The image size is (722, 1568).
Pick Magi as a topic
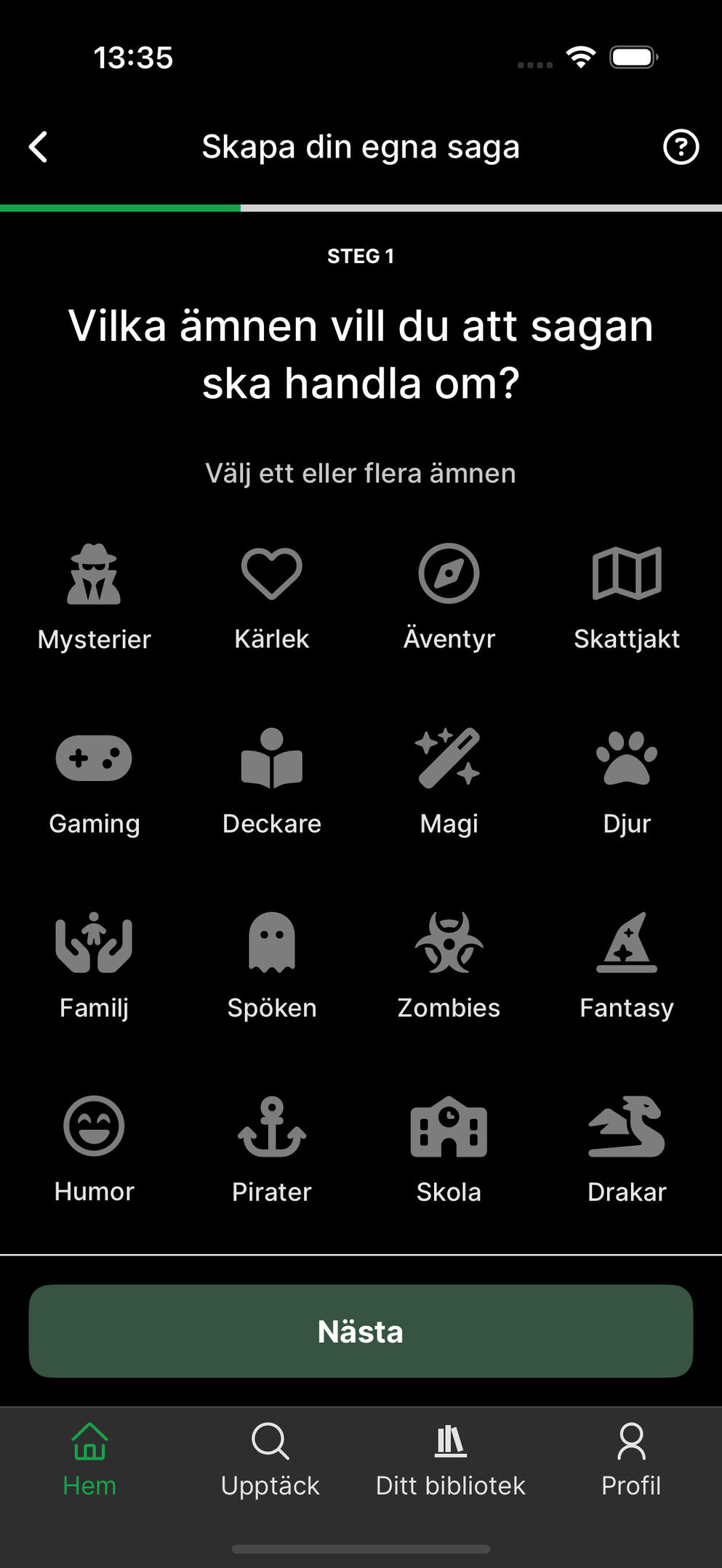click(x=449, y=780)
